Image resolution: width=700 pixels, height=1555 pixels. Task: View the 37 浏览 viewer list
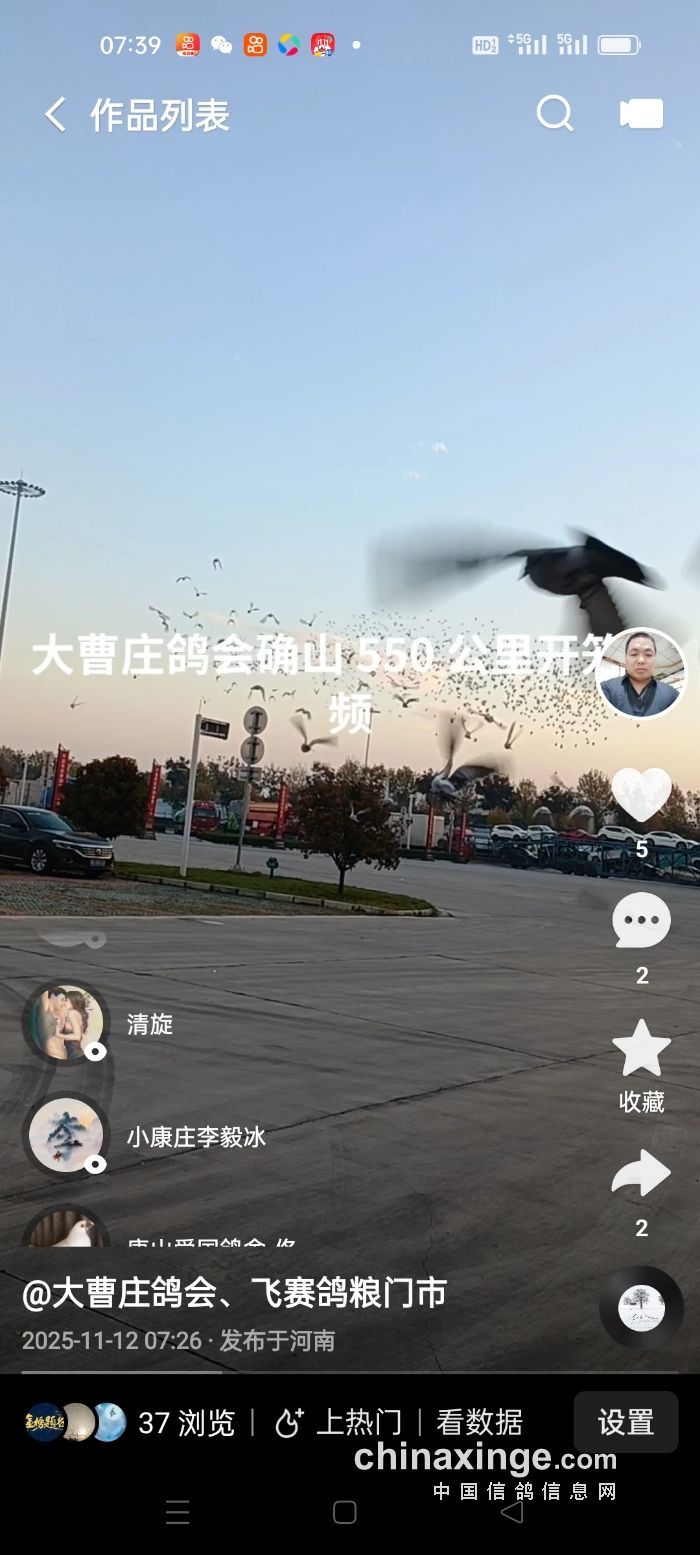186,1422
